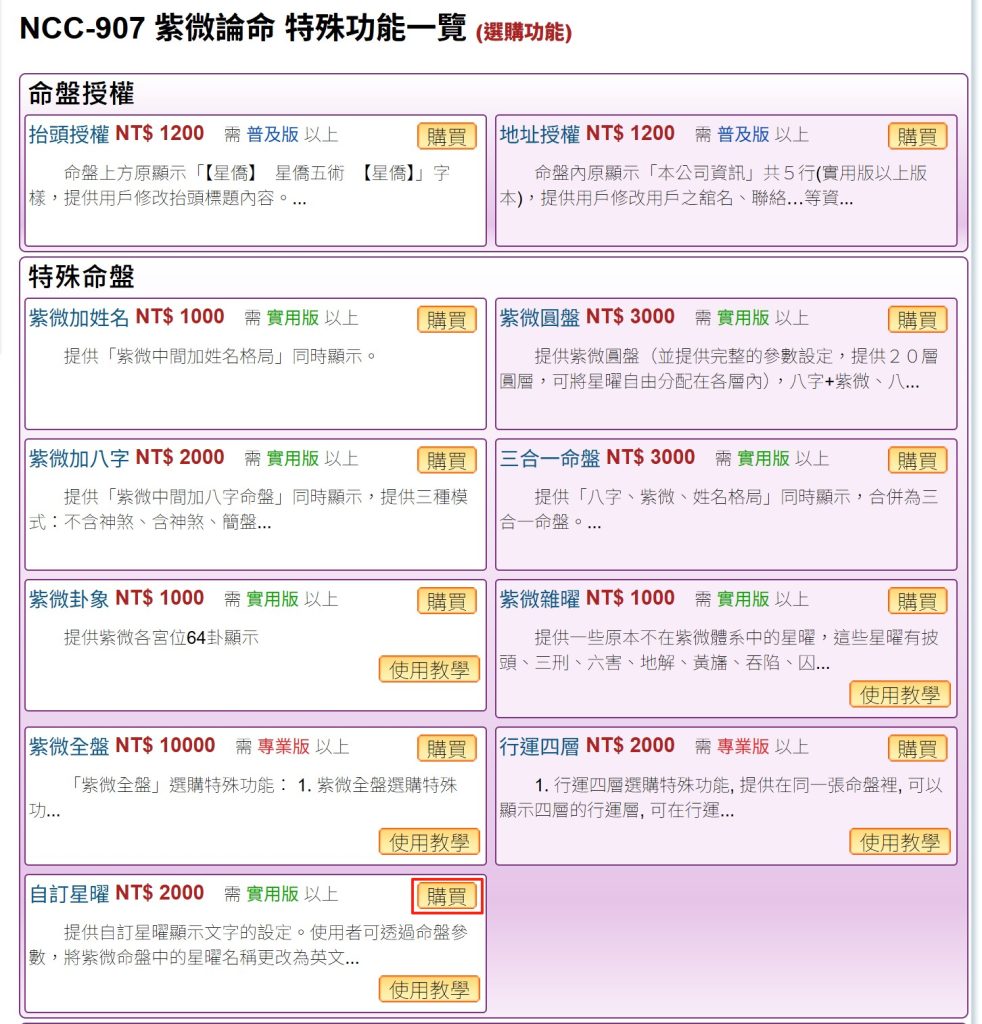
Task: Purchase the 紫微雜曜 feature
Action: [917, 602]
